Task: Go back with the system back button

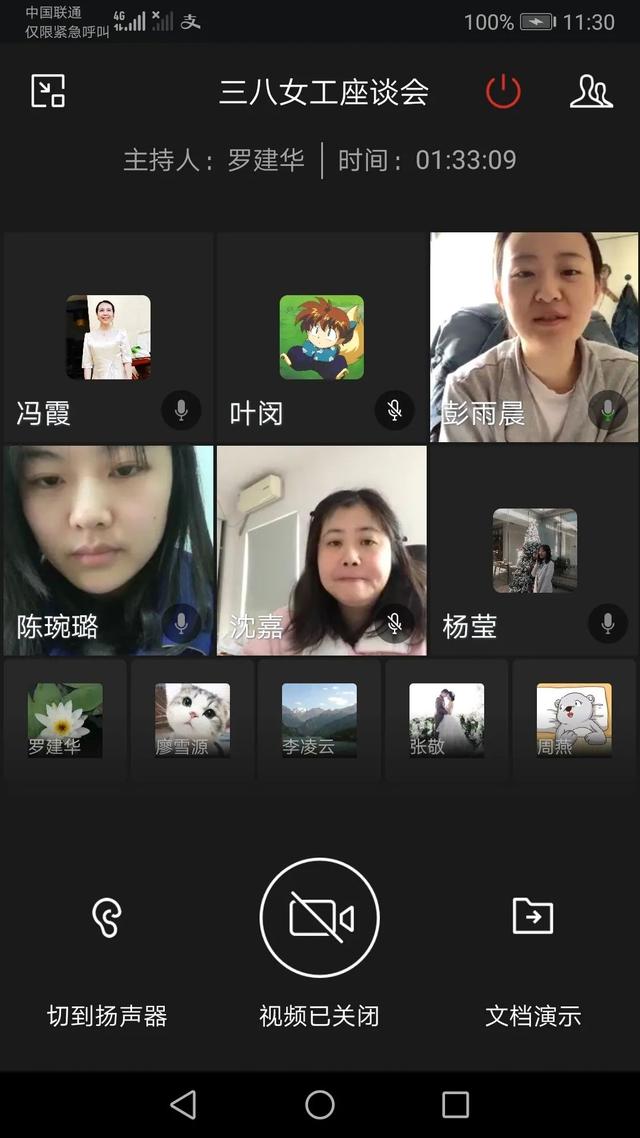Action: [183, 1104]
